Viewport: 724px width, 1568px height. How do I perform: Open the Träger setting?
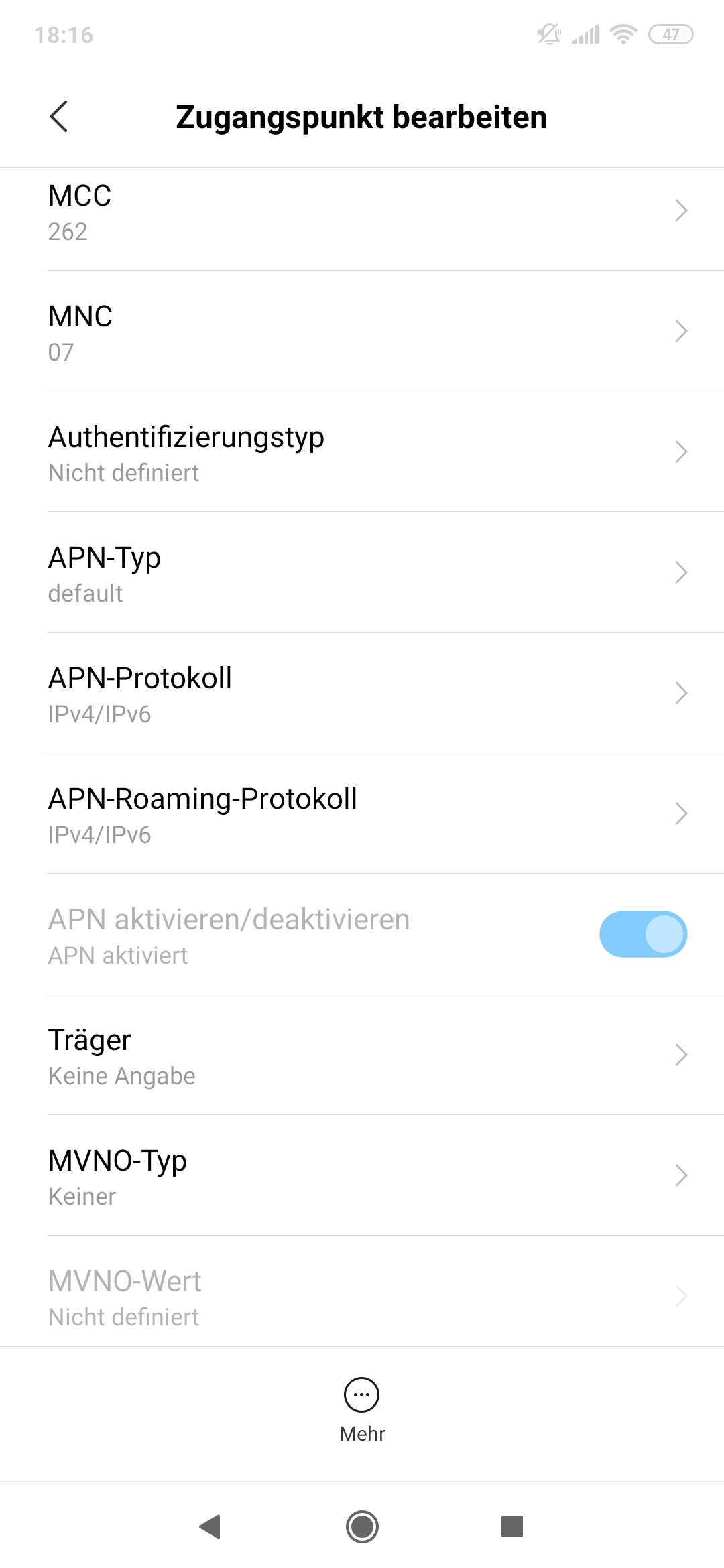[362, 1056]
